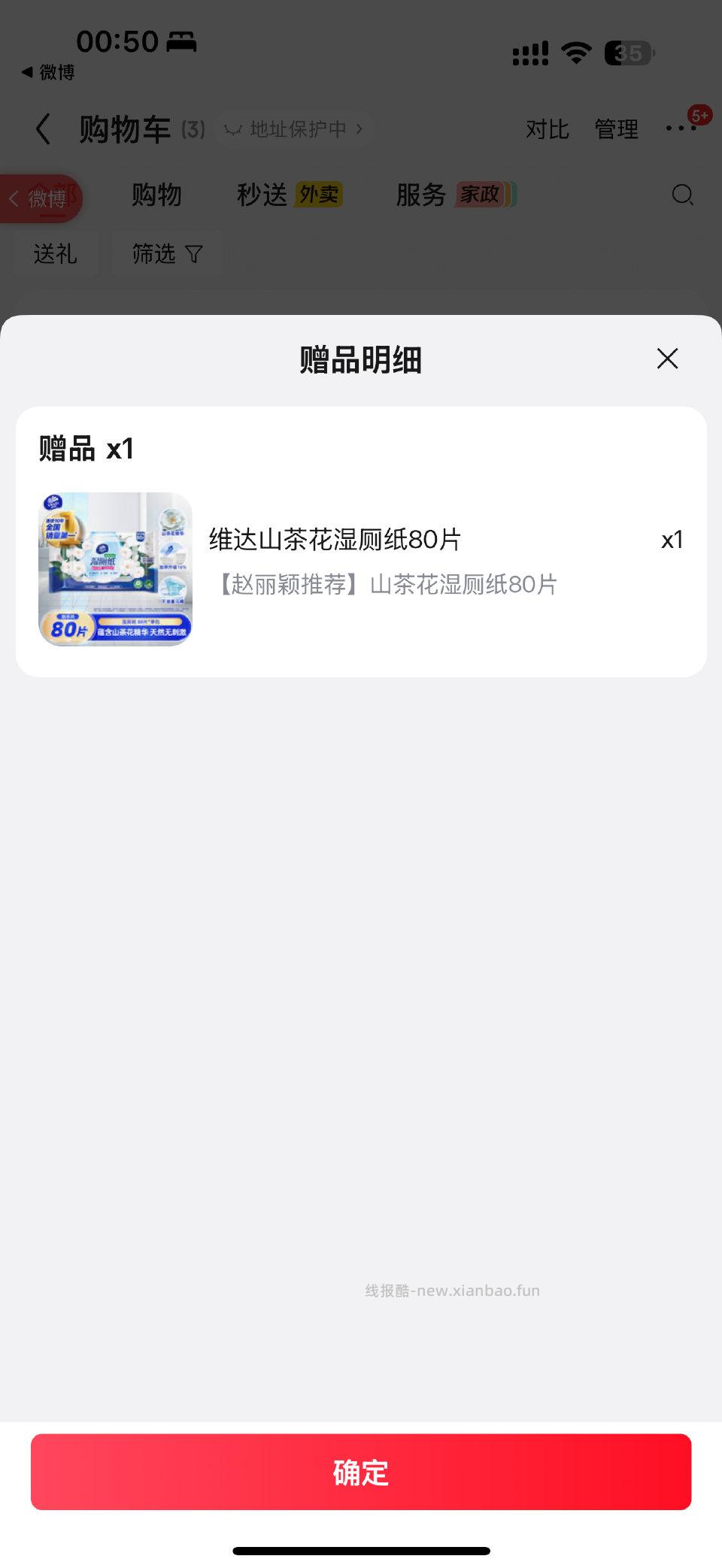This screenshot has height=1568, width=722.
Task: View the 维达湿厕纸 product thumbnail
Action: pos(115,569)
